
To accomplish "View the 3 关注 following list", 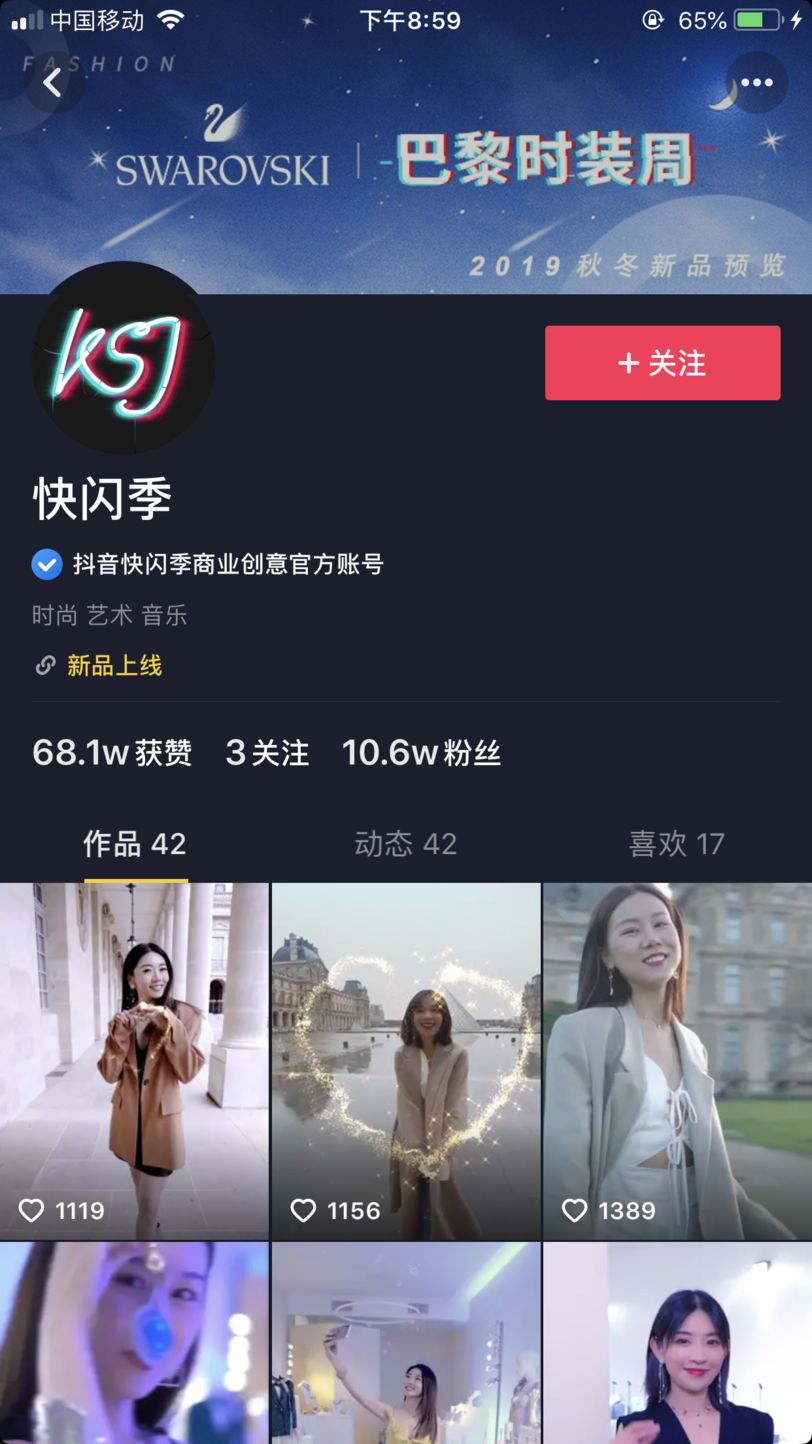I will pos(267,753).
